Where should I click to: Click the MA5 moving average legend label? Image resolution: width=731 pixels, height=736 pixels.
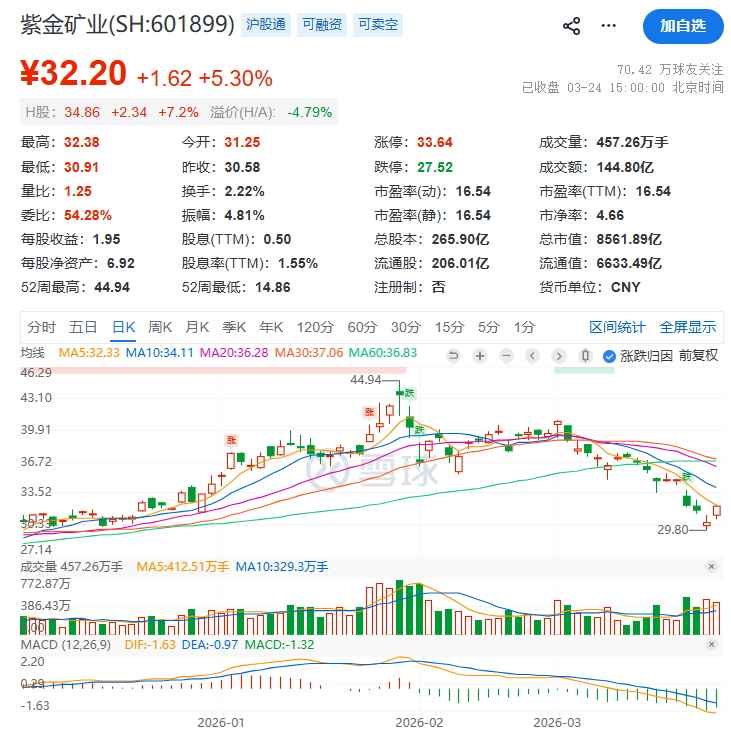click(89, 352)
